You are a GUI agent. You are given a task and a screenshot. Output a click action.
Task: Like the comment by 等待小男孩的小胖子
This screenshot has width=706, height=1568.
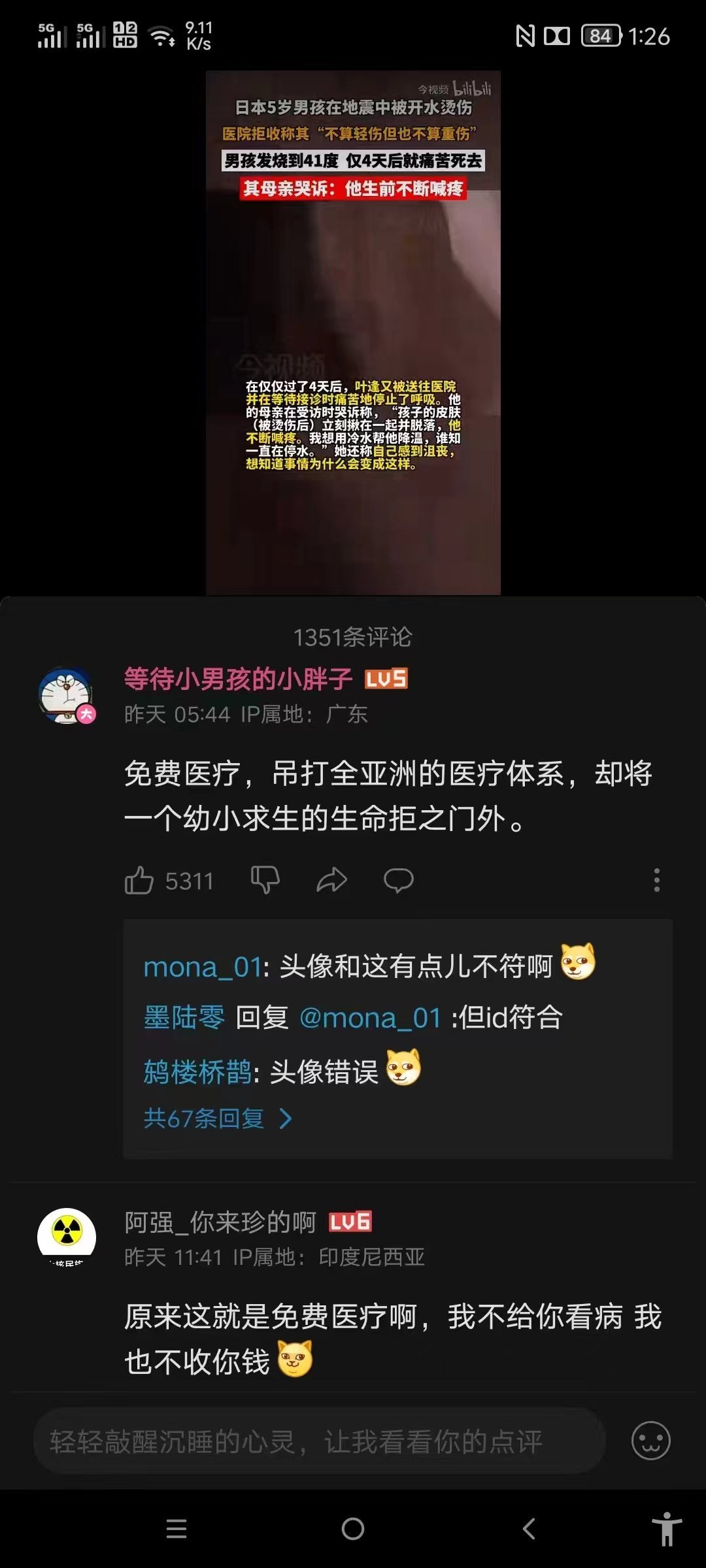(139, 881)
